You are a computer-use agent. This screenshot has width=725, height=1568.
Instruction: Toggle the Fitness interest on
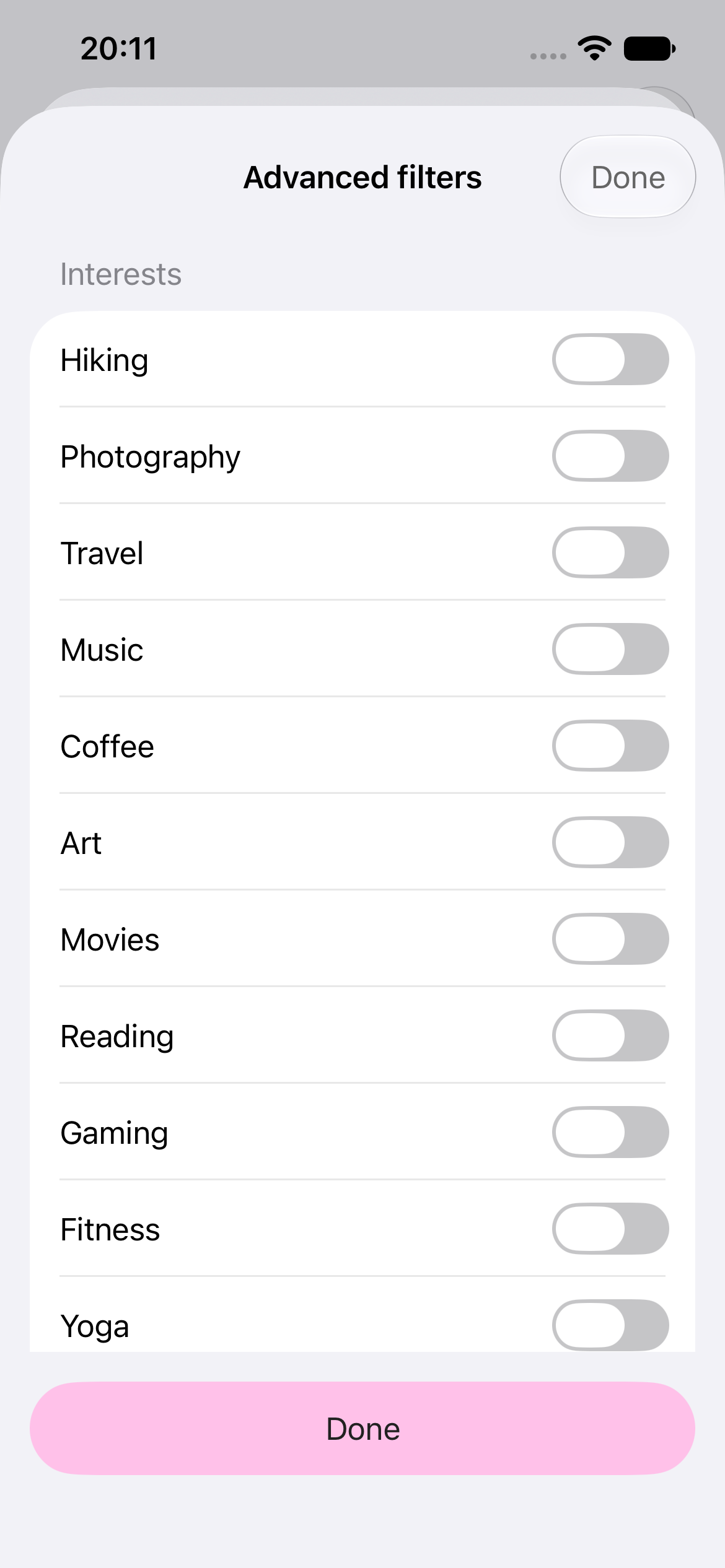[x=610, y=1229]
